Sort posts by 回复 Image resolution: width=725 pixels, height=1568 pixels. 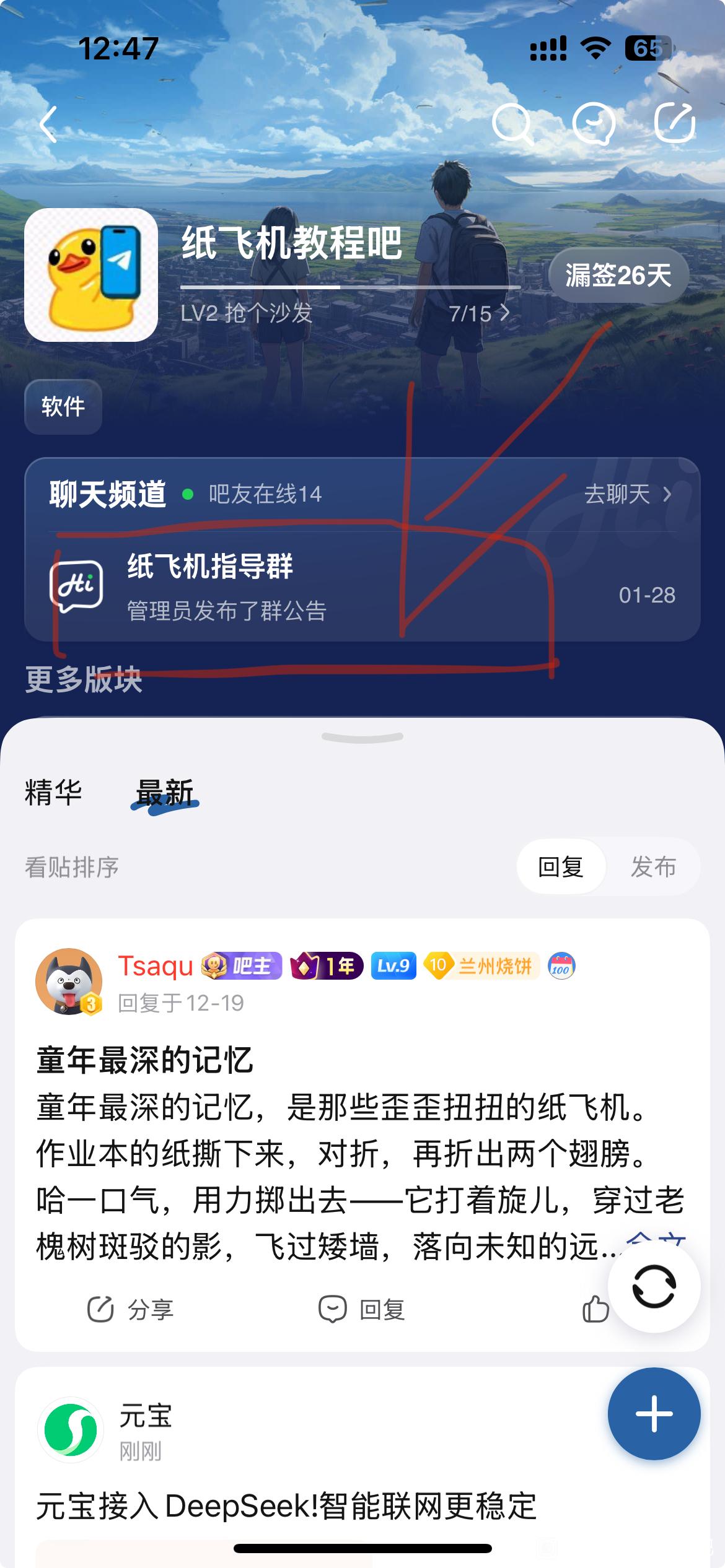point(561,867)
